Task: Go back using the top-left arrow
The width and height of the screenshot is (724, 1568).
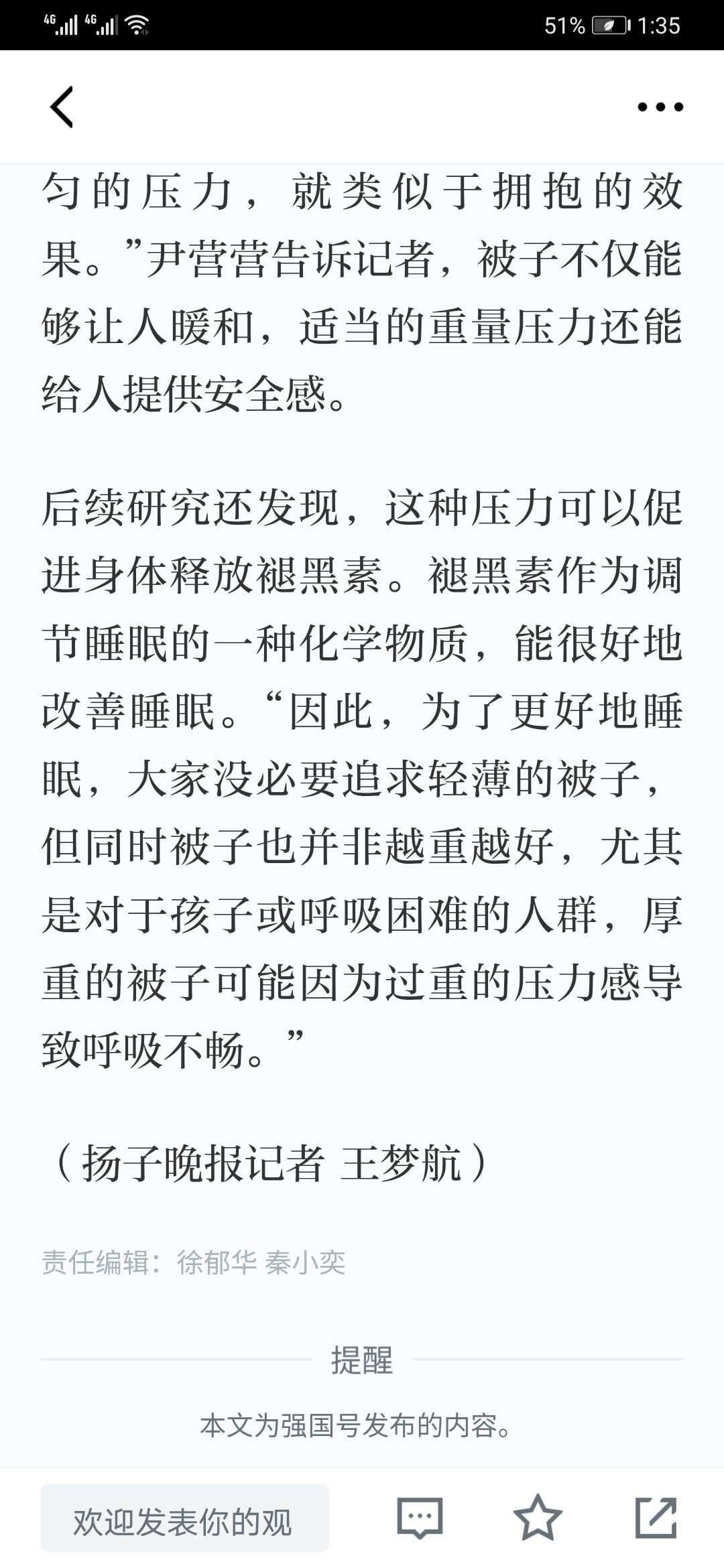Action: pos(61,107)
